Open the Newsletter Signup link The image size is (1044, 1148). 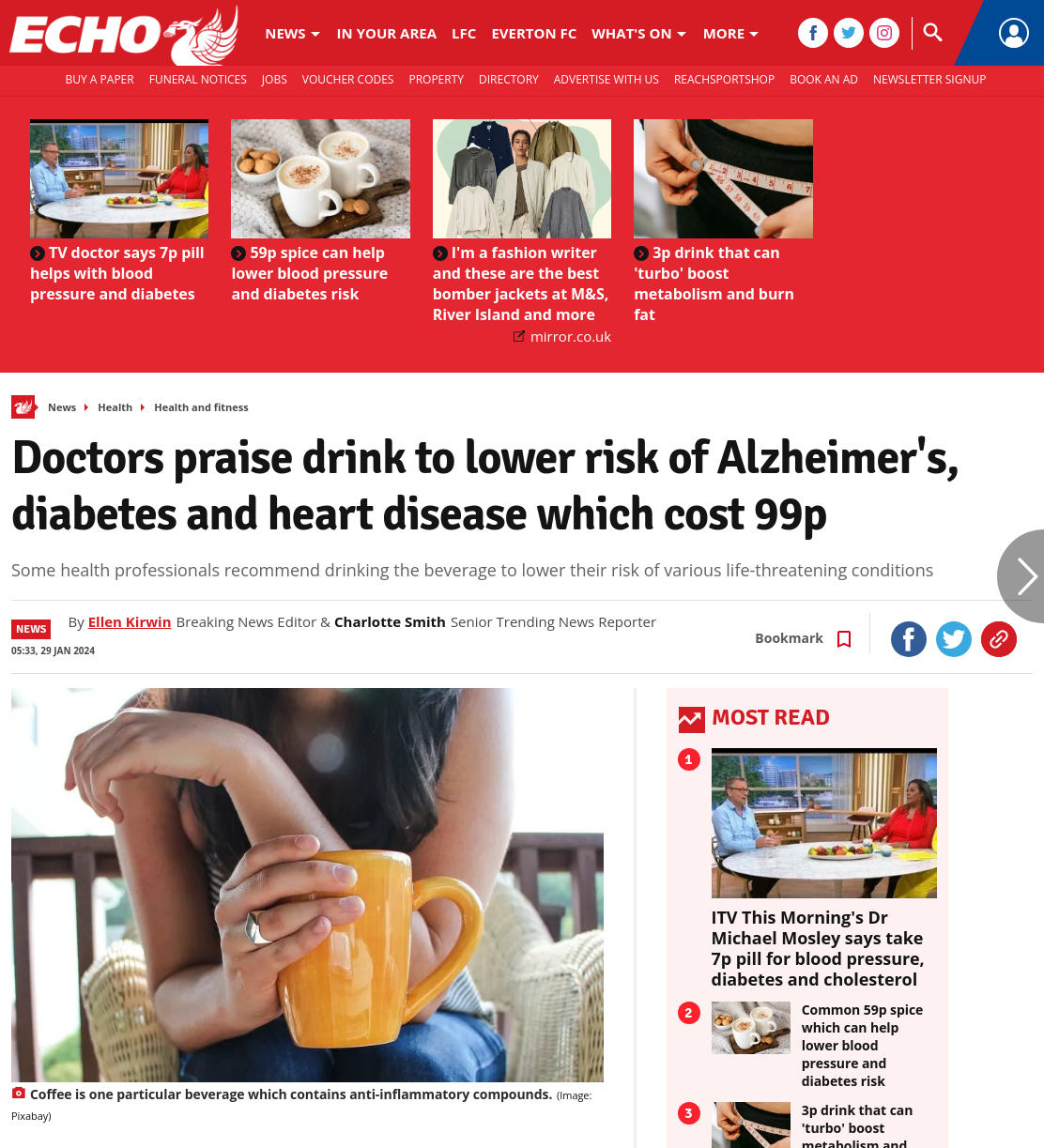pos(929,80)
